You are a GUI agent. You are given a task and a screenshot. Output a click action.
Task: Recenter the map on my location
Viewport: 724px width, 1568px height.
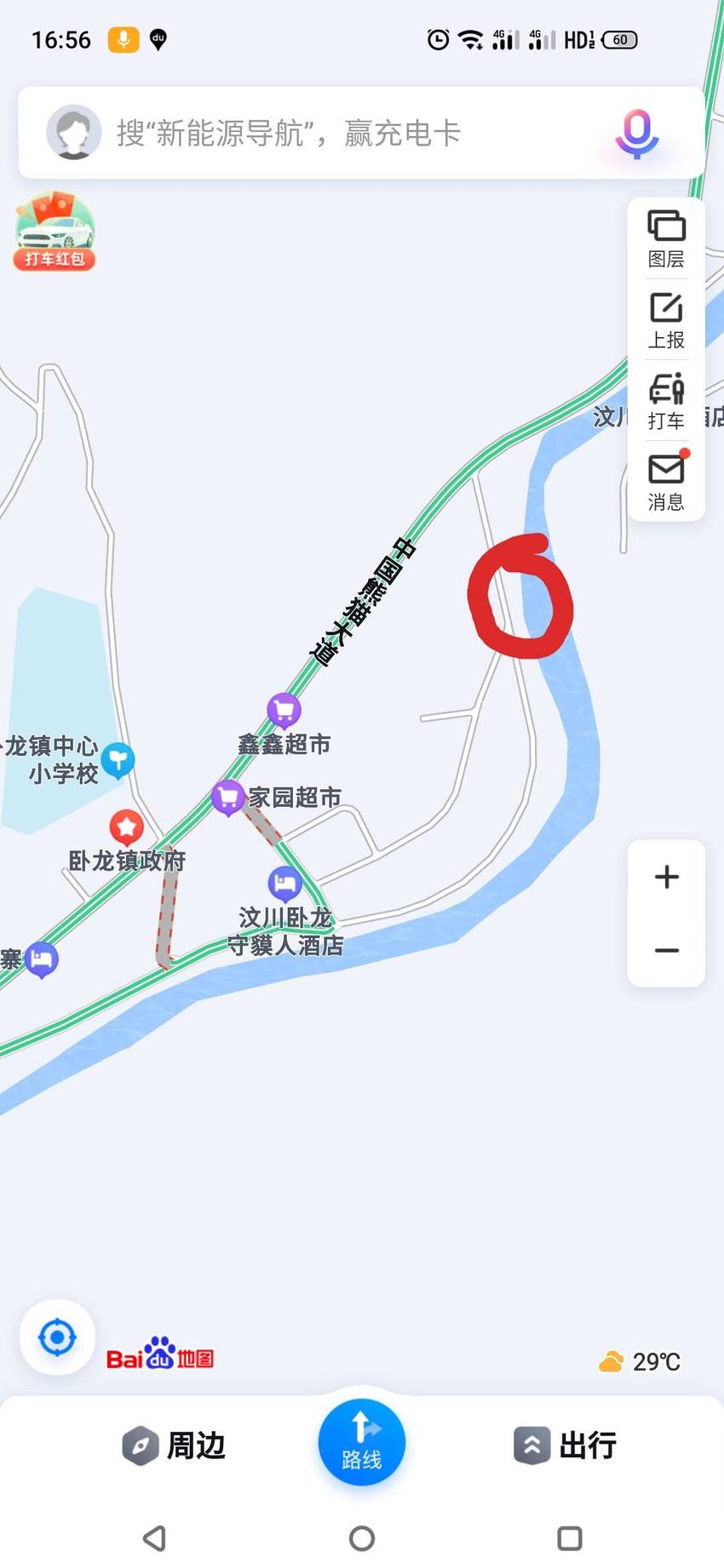click(57, 1337)
